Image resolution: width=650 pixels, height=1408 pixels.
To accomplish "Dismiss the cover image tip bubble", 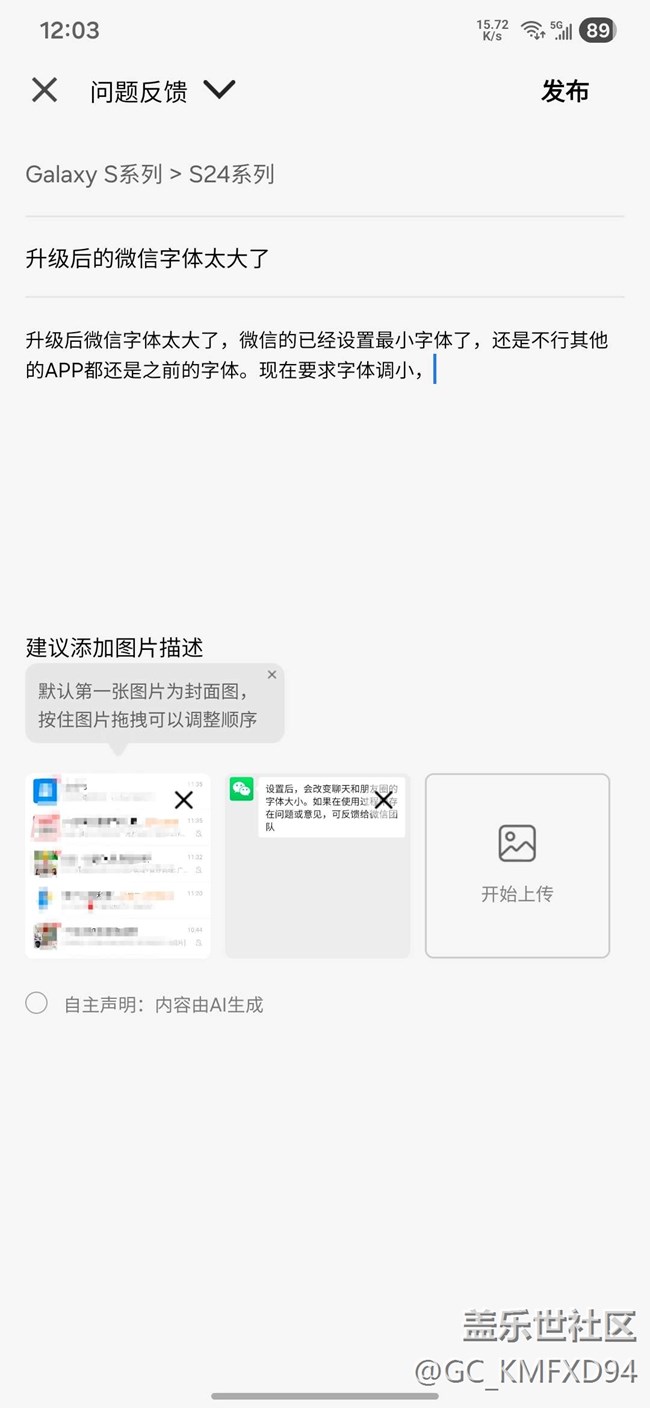I will (272, 675).
